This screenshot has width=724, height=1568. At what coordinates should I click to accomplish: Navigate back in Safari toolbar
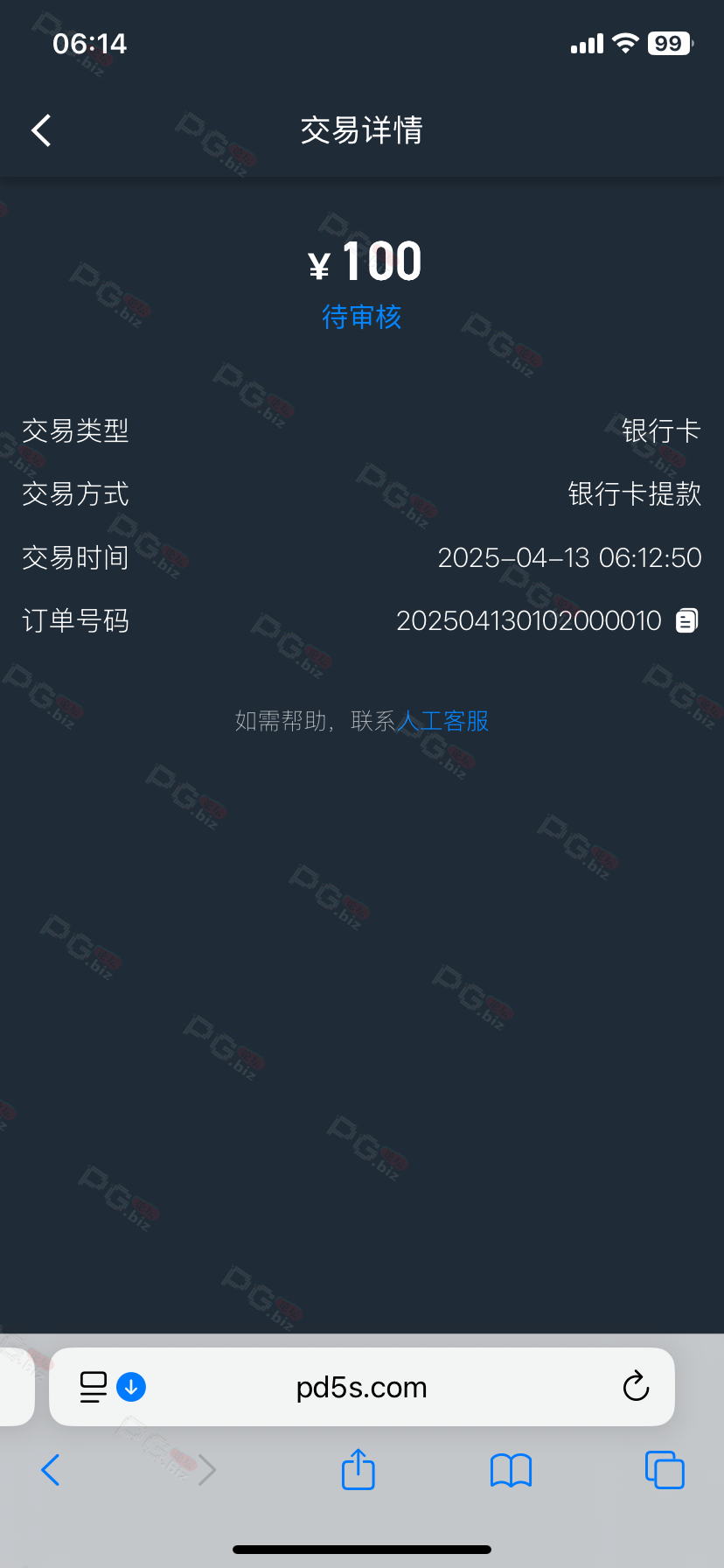click(x=51, y=1470)
